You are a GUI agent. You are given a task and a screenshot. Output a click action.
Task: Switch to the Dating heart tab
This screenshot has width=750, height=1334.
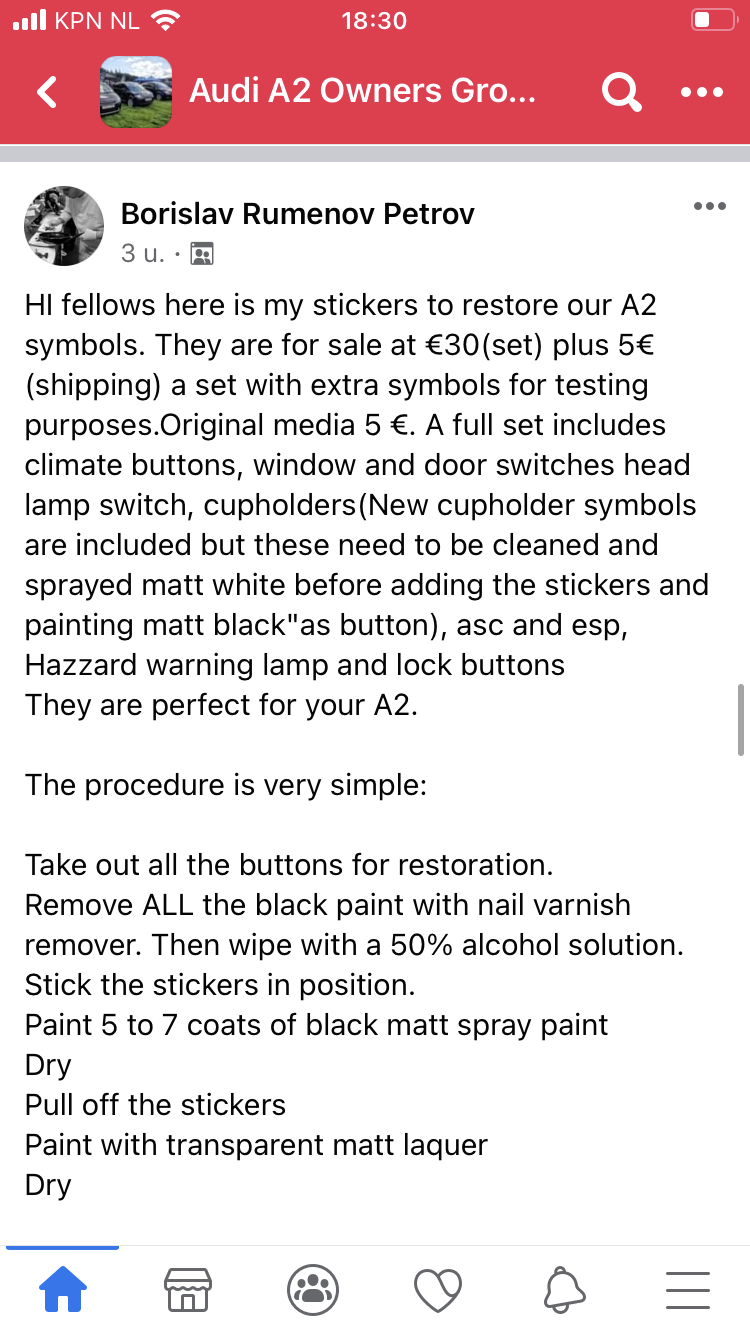pyautogui.click(x=437, y=1289)
